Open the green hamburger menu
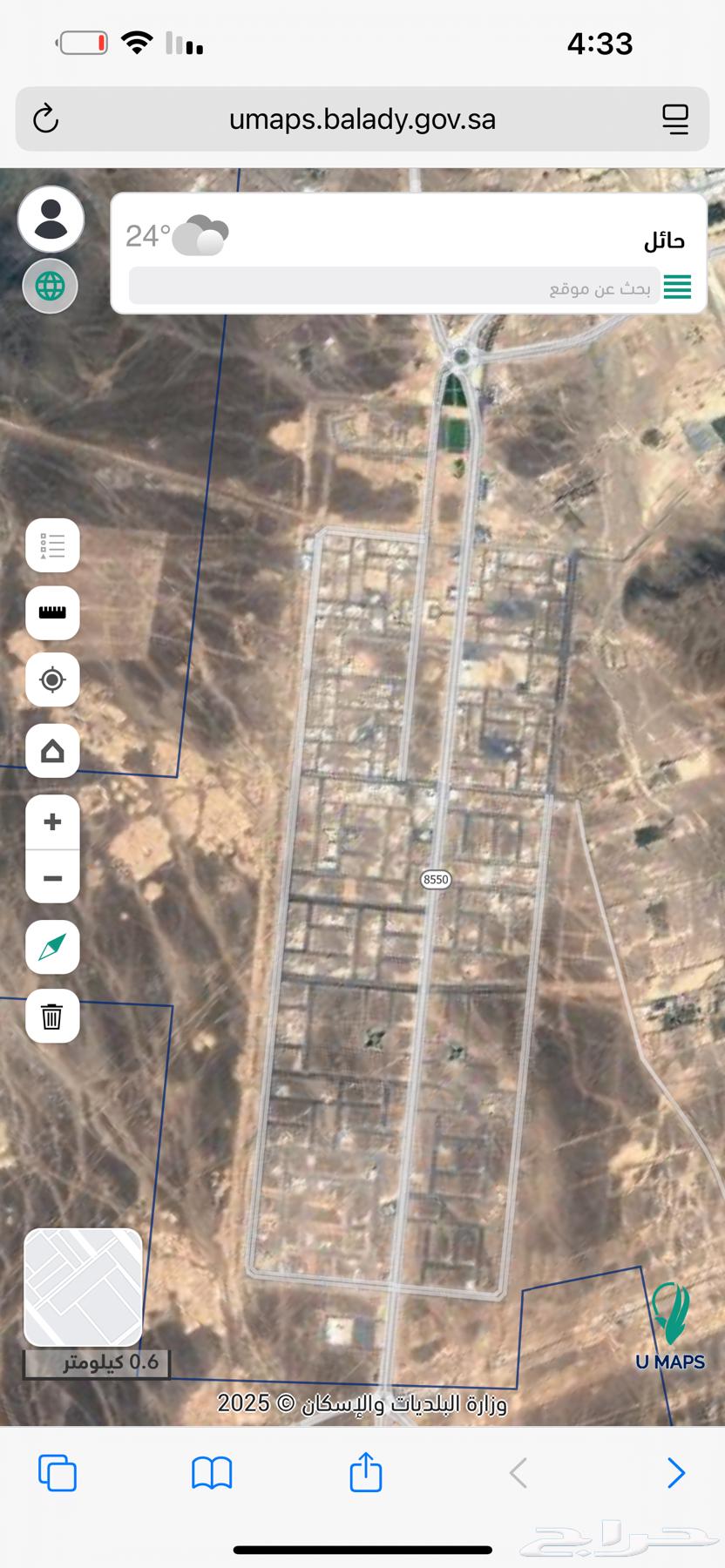 click(x=677, y=287)
